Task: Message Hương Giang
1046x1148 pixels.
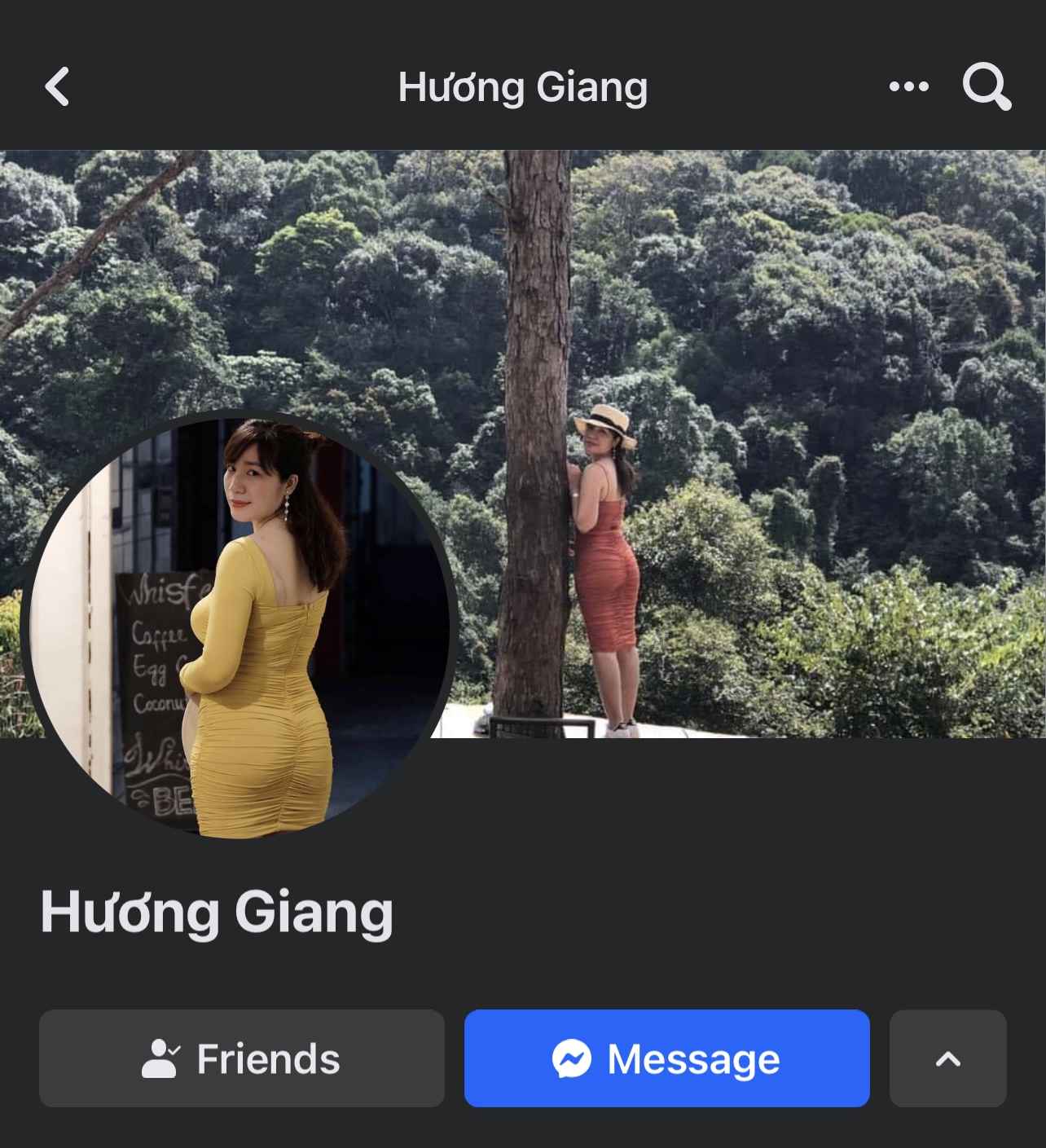Action: pyautogui.click(x=666, y=1058)
